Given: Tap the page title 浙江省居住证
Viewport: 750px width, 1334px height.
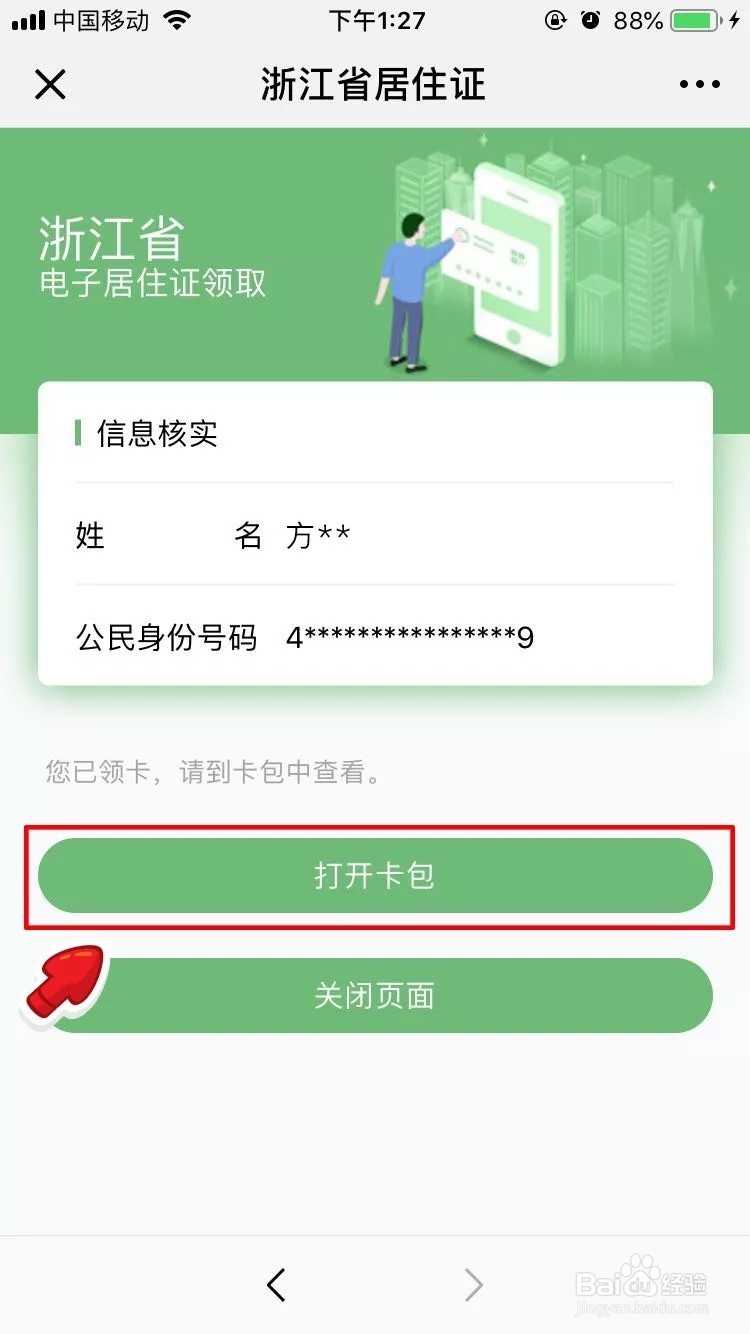Looking at the screenshot, I should pyautogui.click(x=375, y=84).
